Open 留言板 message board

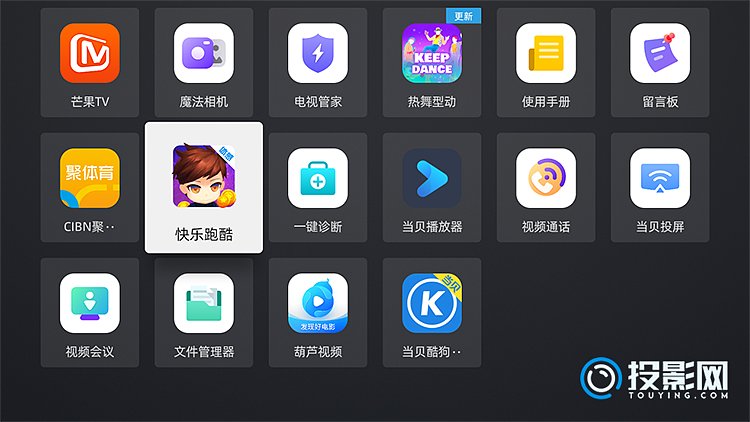pos(660,54)
